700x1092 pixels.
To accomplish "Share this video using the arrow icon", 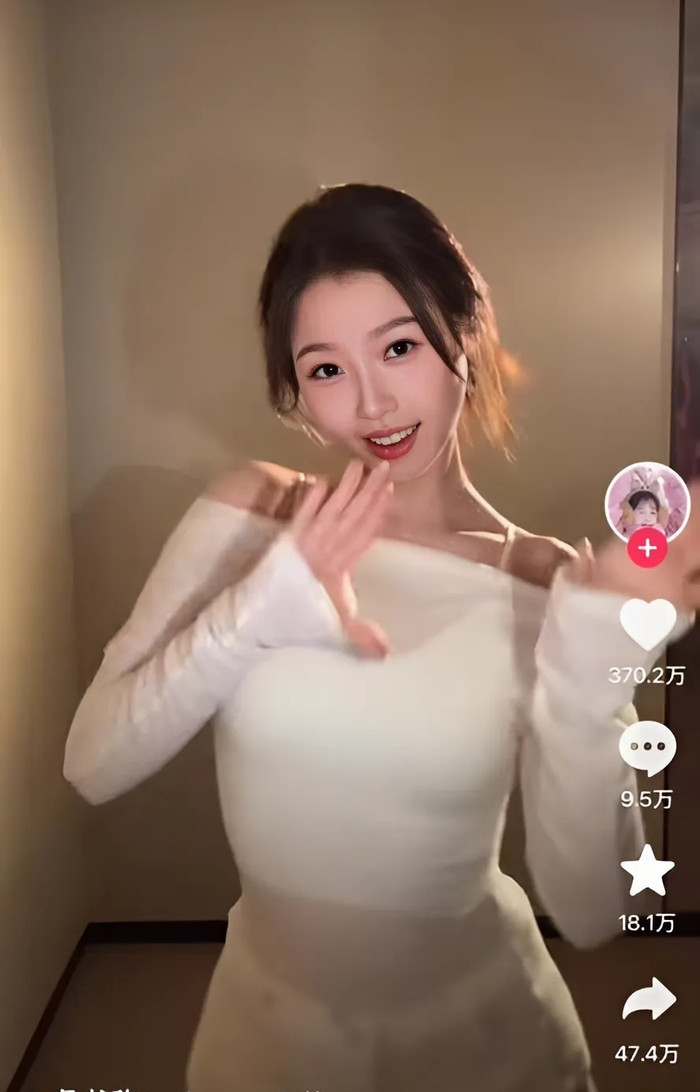I will point(648,999).
